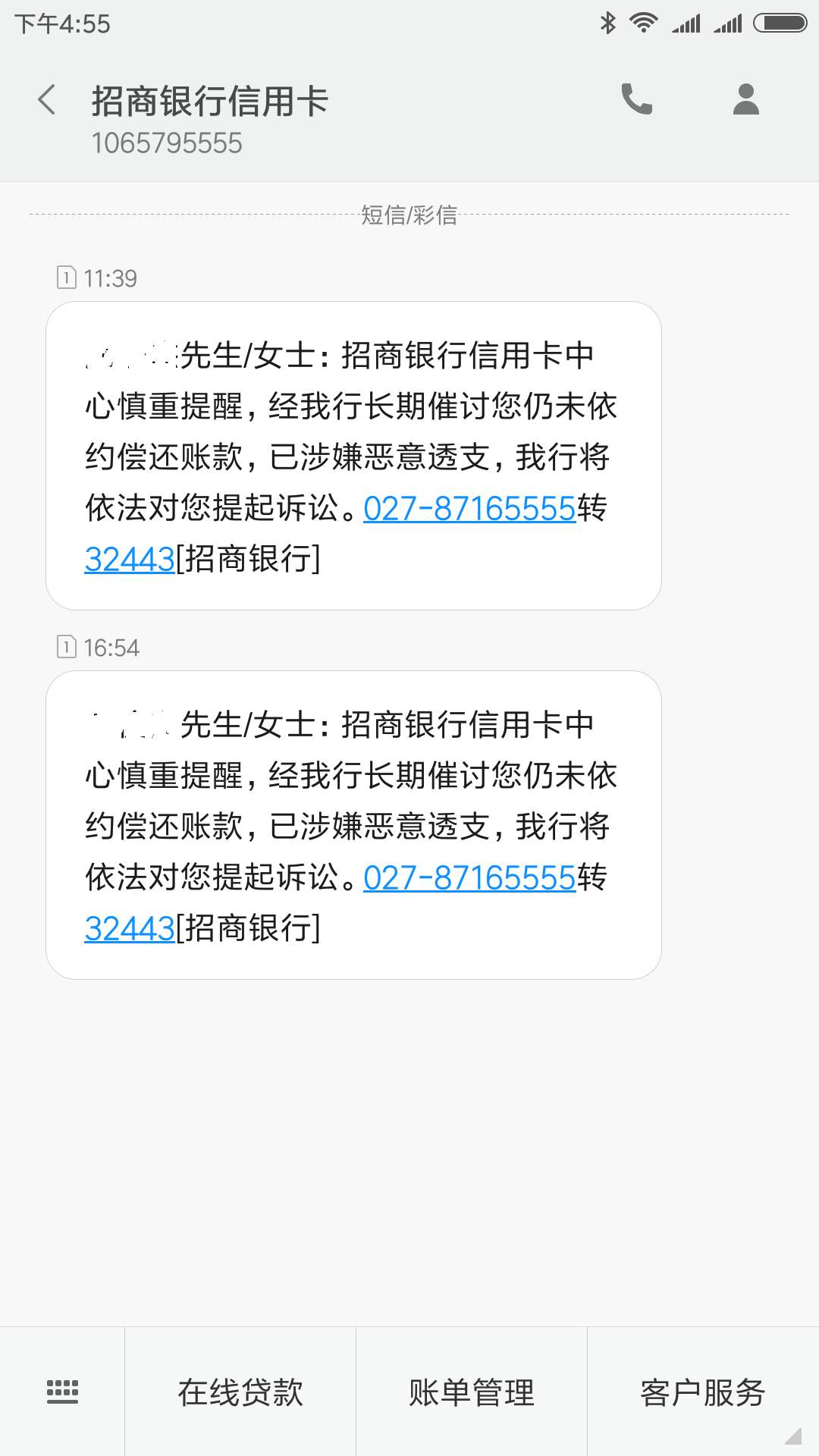Image resolution: width=819 pixels, height=1456 pixels.
Task: Open the 在线贷款 menu
Action: [240, 1392]
